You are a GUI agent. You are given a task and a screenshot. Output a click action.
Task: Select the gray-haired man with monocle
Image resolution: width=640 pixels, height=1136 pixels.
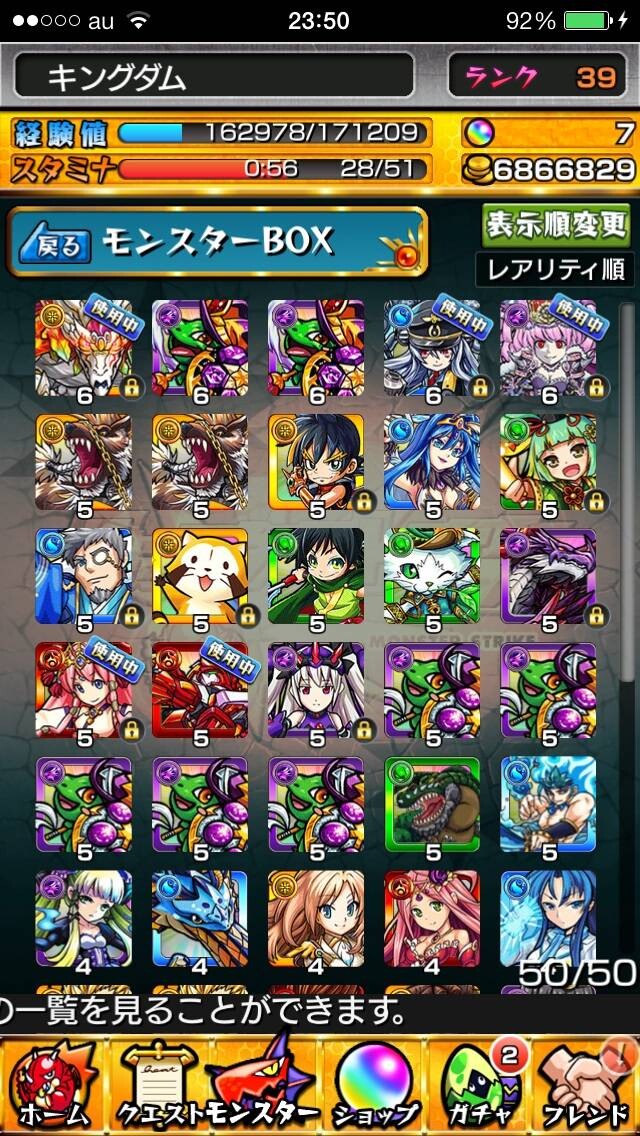[x=84, y=577]
